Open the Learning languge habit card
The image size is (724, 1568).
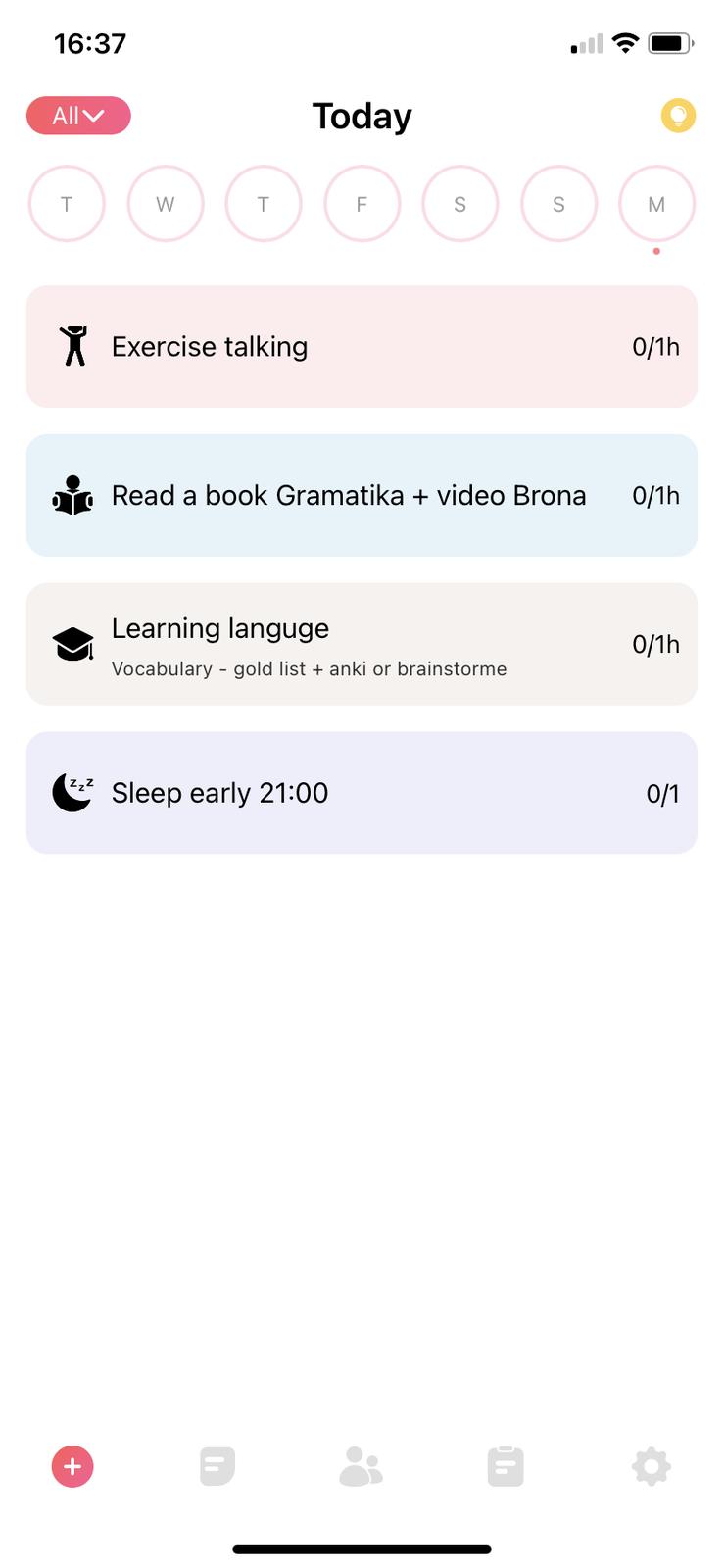tap(362, 645)
